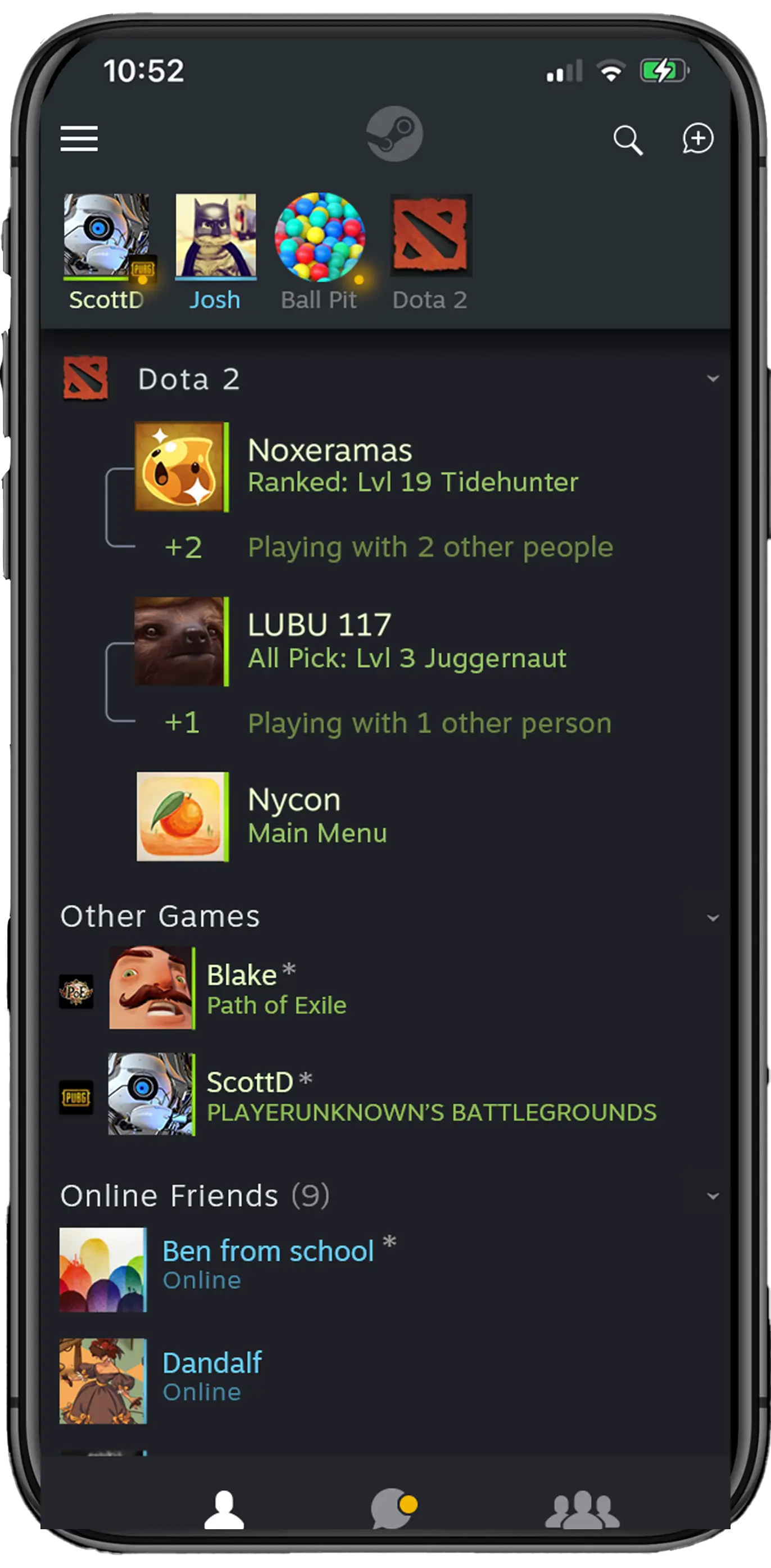Open the Ball Pit group shortcut
The height and width of the screenshot is (1568, 771).
(x=320, y=251)
